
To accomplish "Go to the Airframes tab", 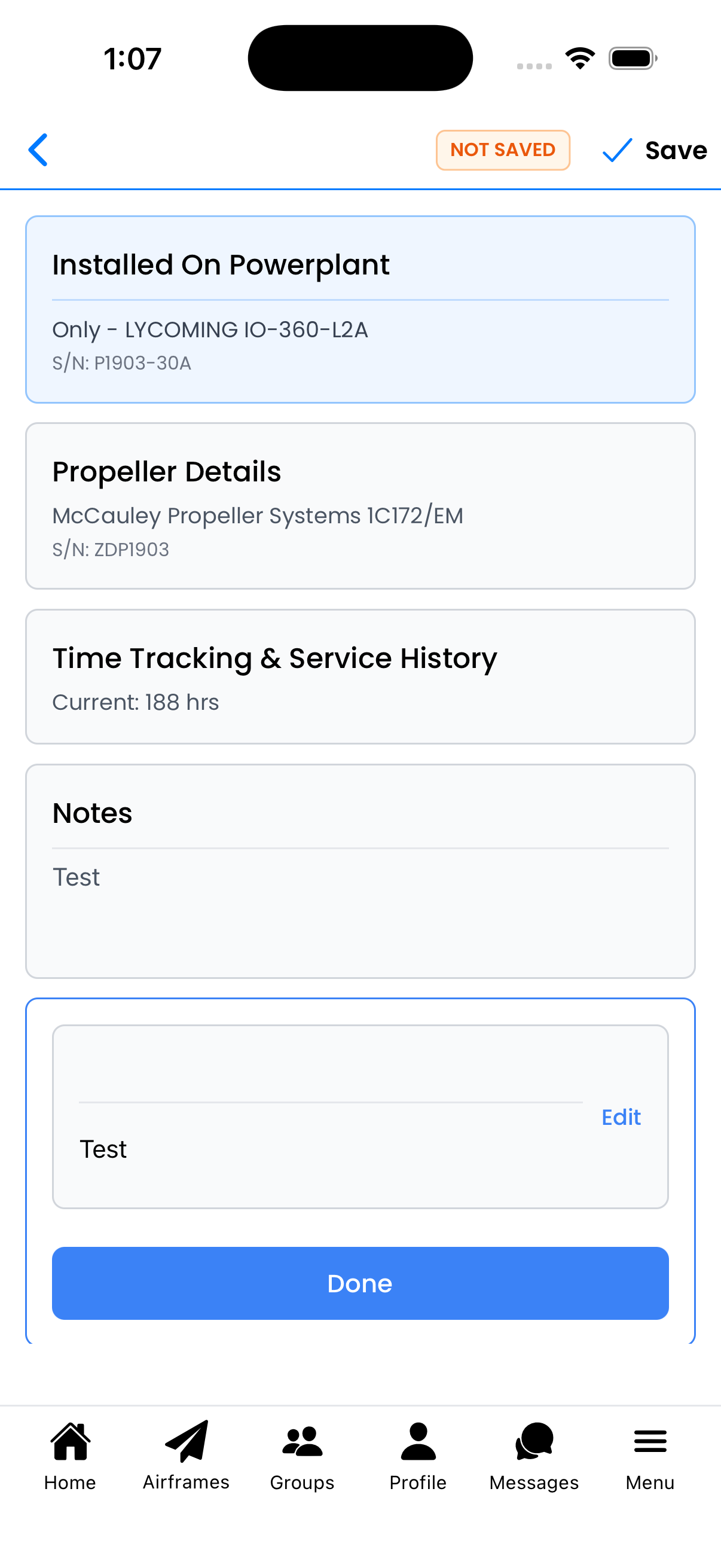I will point(186,1456).
